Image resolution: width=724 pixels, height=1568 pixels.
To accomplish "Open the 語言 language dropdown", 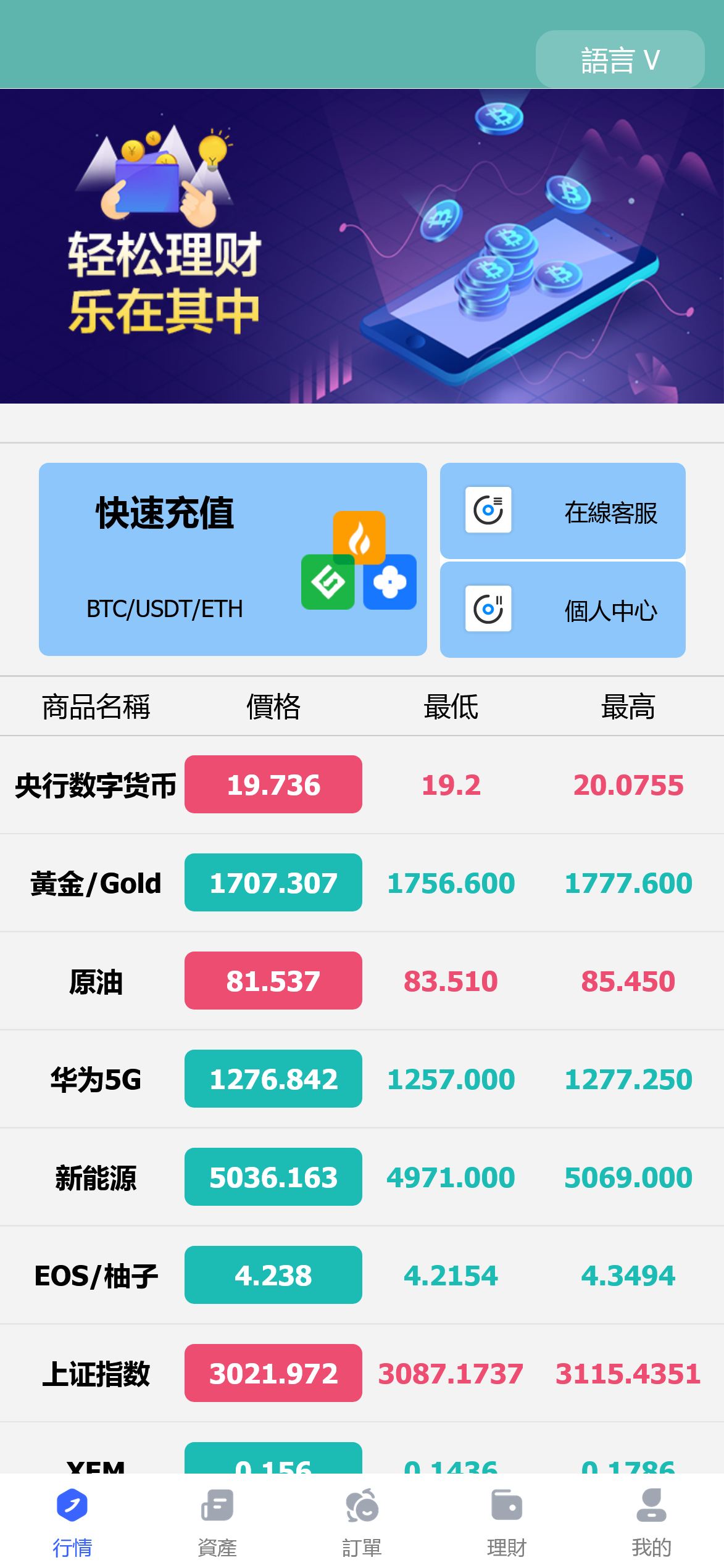I will tap(620, 60).
